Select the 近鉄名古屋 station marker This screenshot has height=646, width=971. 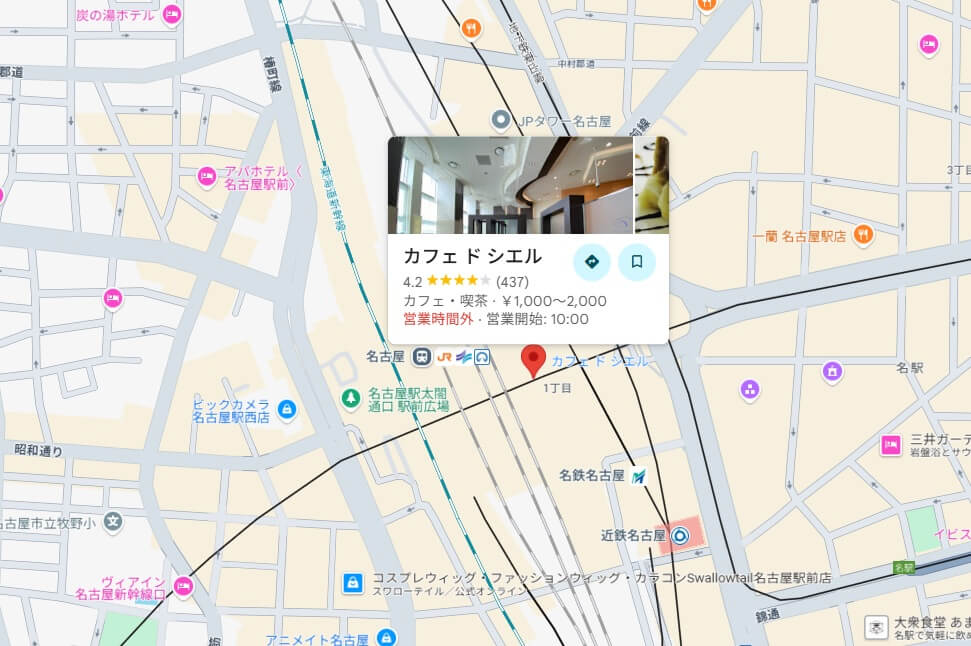[680, 535]
